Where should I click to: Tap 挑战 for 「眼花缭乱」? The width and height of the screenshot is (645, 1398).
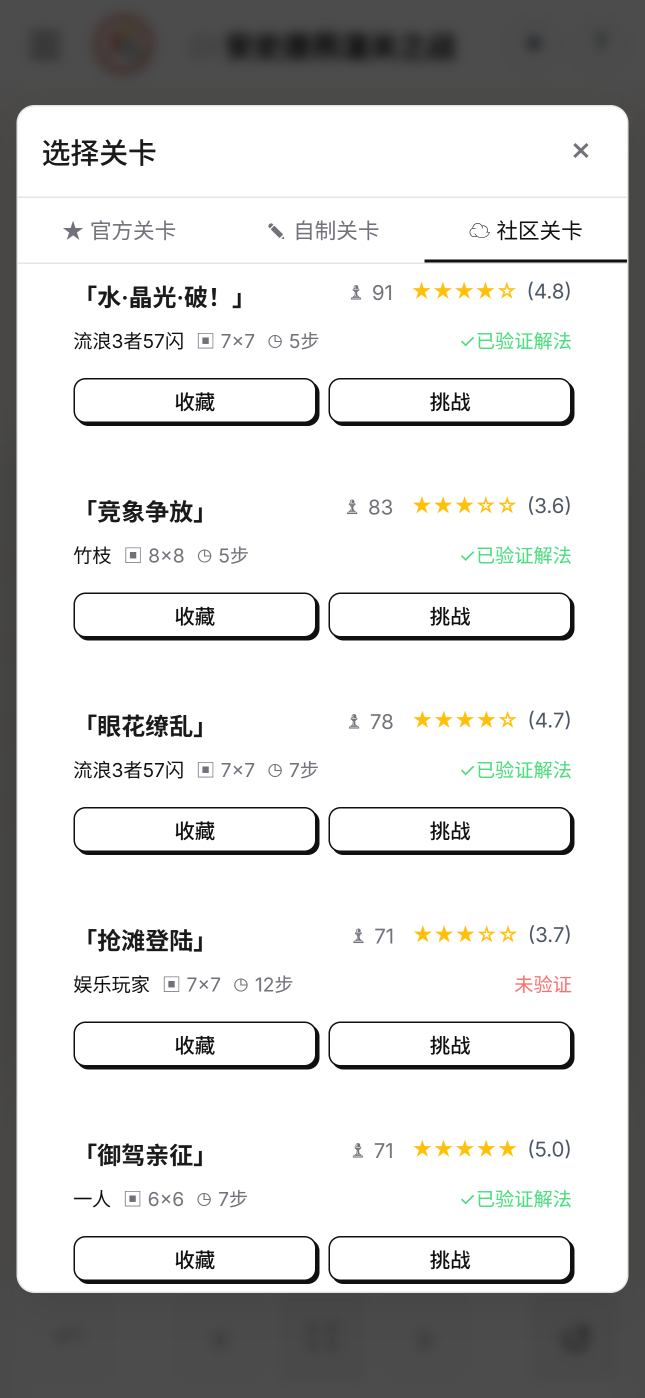coord(450,831)
